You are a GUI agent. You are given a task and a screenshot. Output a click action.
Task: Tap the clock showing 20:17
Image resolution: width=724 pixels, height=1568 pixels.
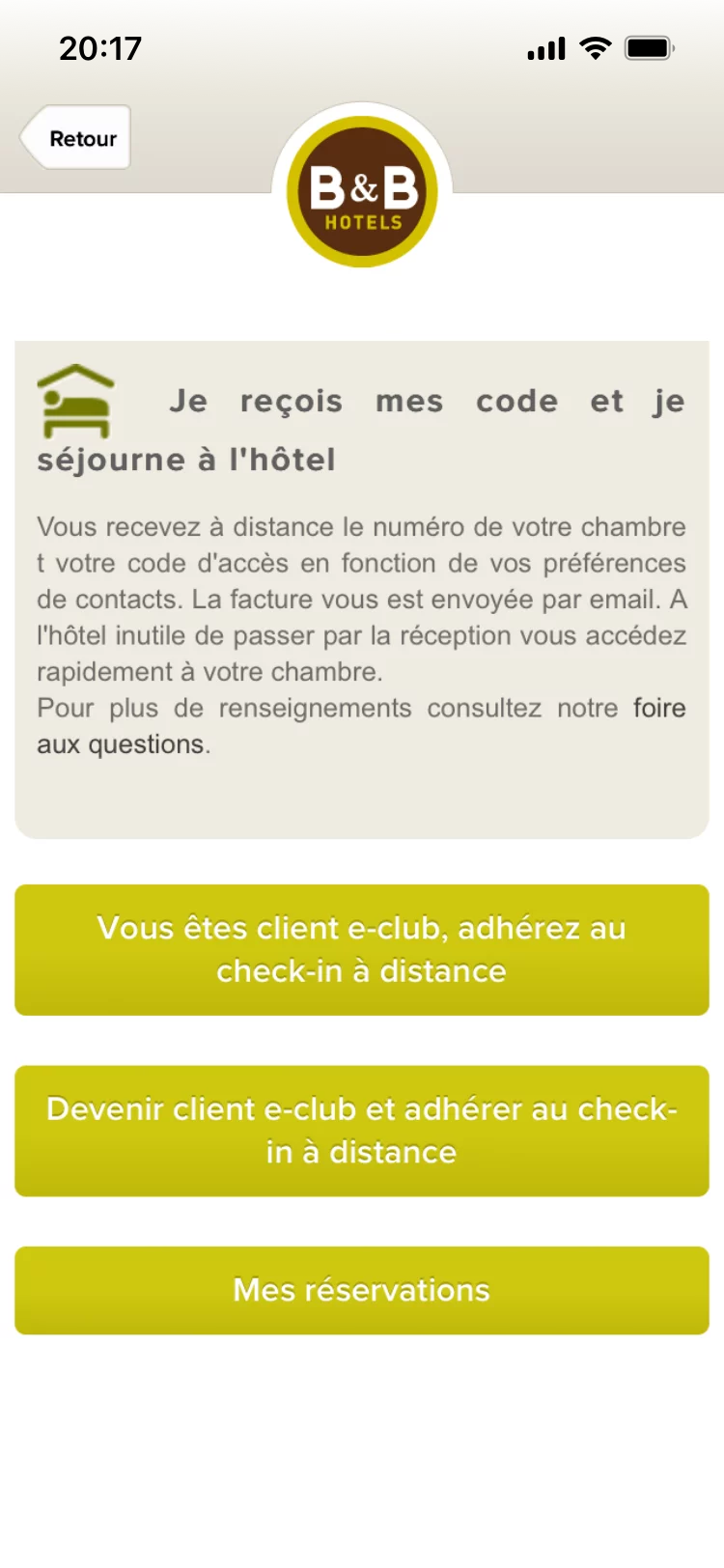click(x=100, y=46)
